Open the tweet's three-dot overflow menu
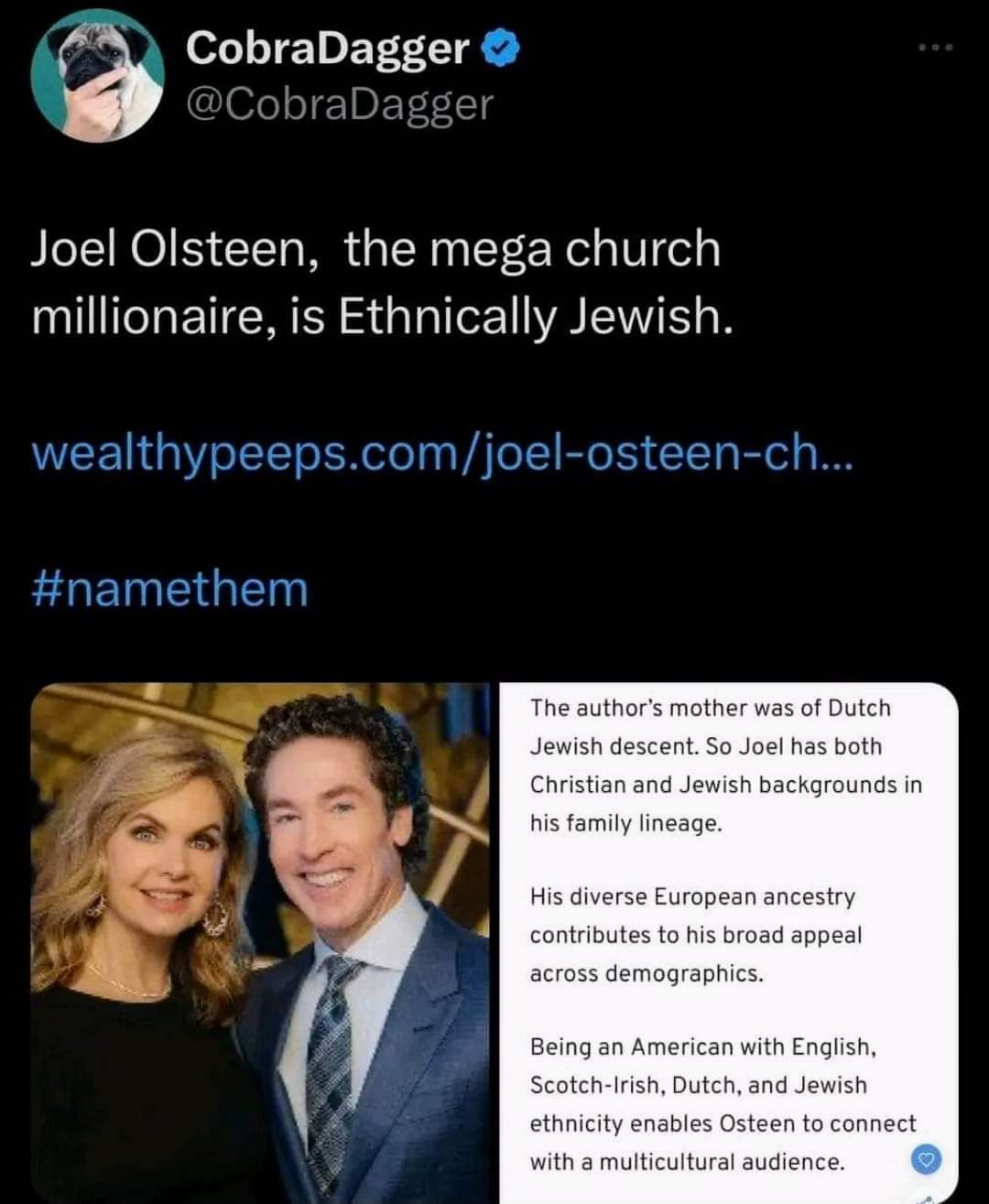This screenshot has height=1204, width=989. point(937,47)
